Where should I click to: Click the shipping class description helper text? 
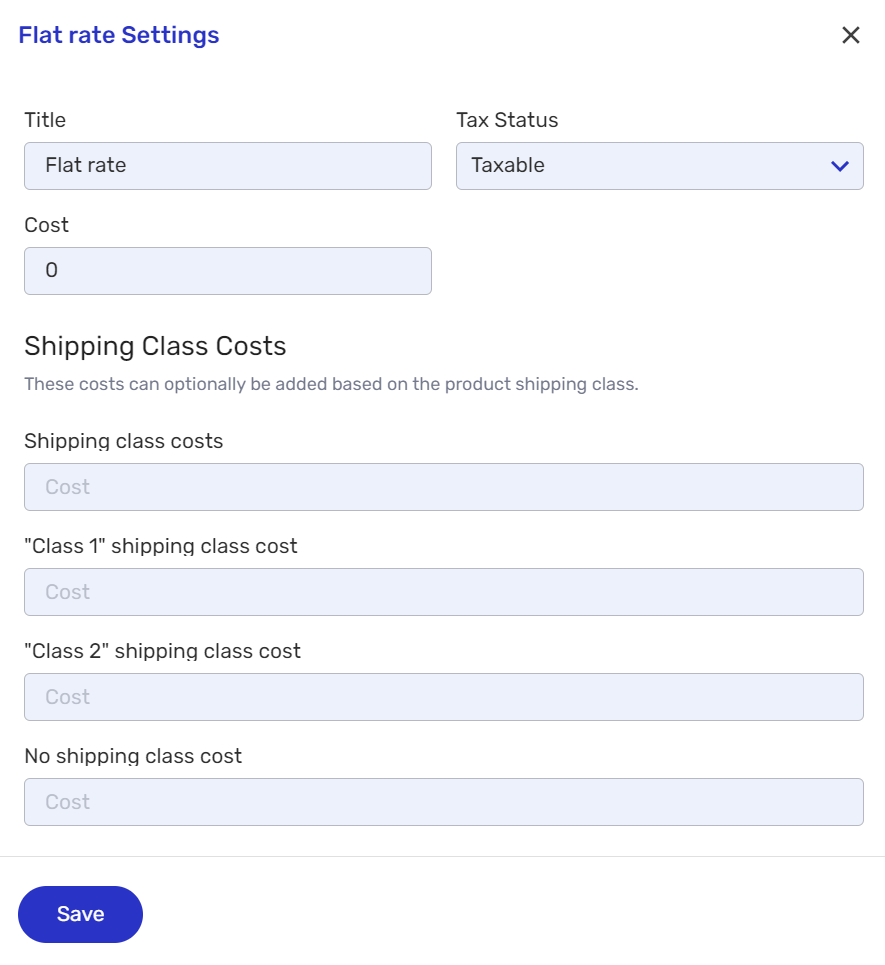[331, 384]
